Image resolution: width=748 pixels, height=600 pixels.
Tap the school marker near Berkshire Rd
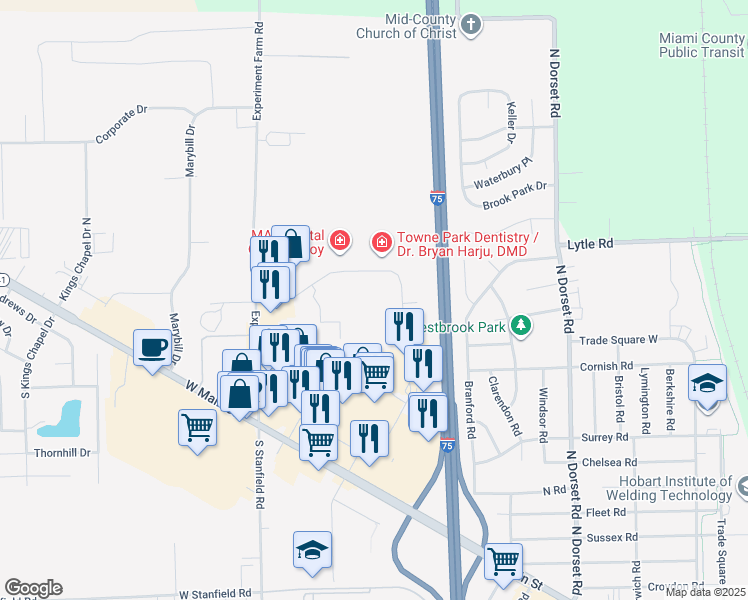coord(707,384)
